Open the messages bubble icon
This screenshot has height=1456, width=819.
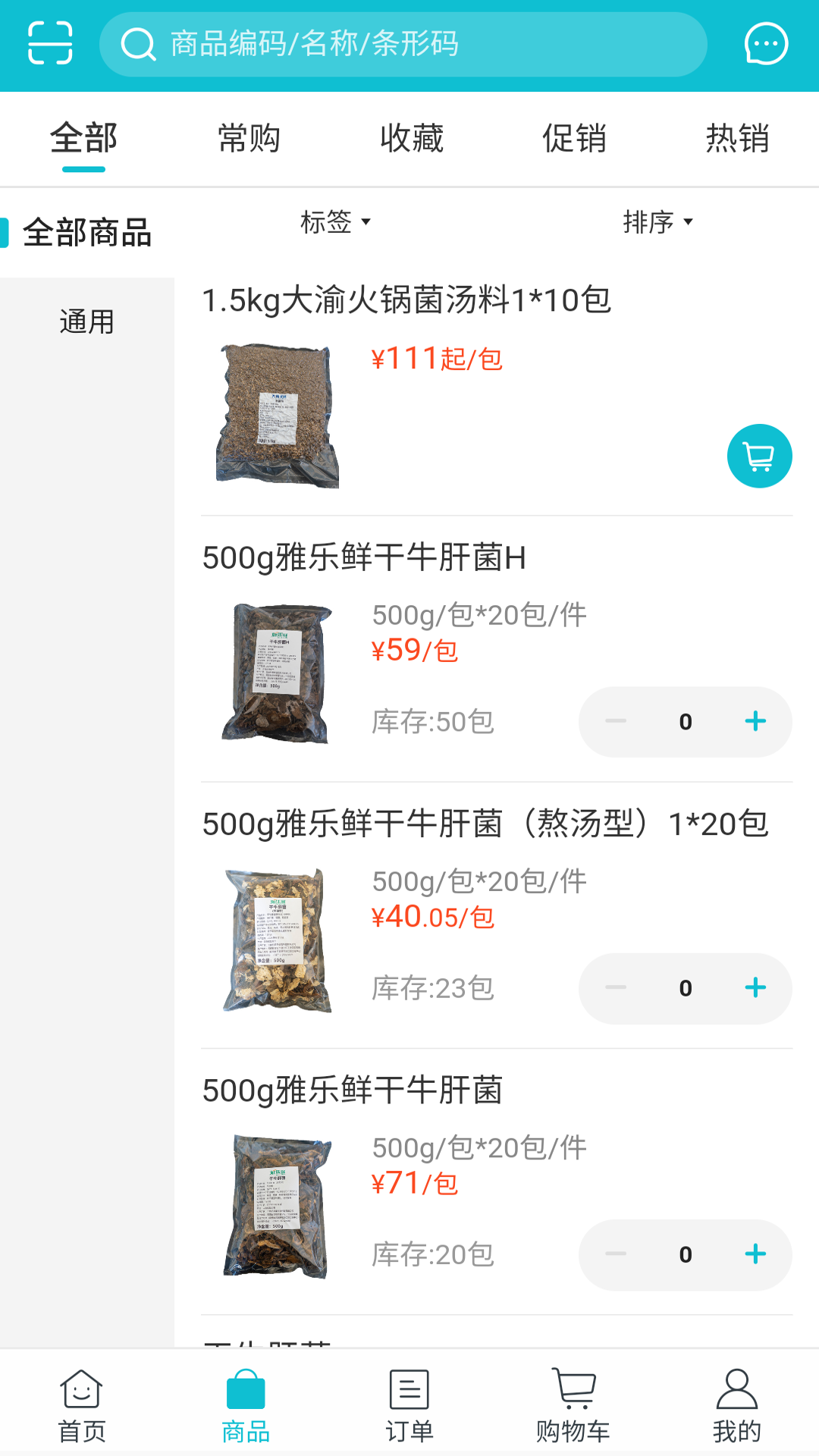coord(765,43)
